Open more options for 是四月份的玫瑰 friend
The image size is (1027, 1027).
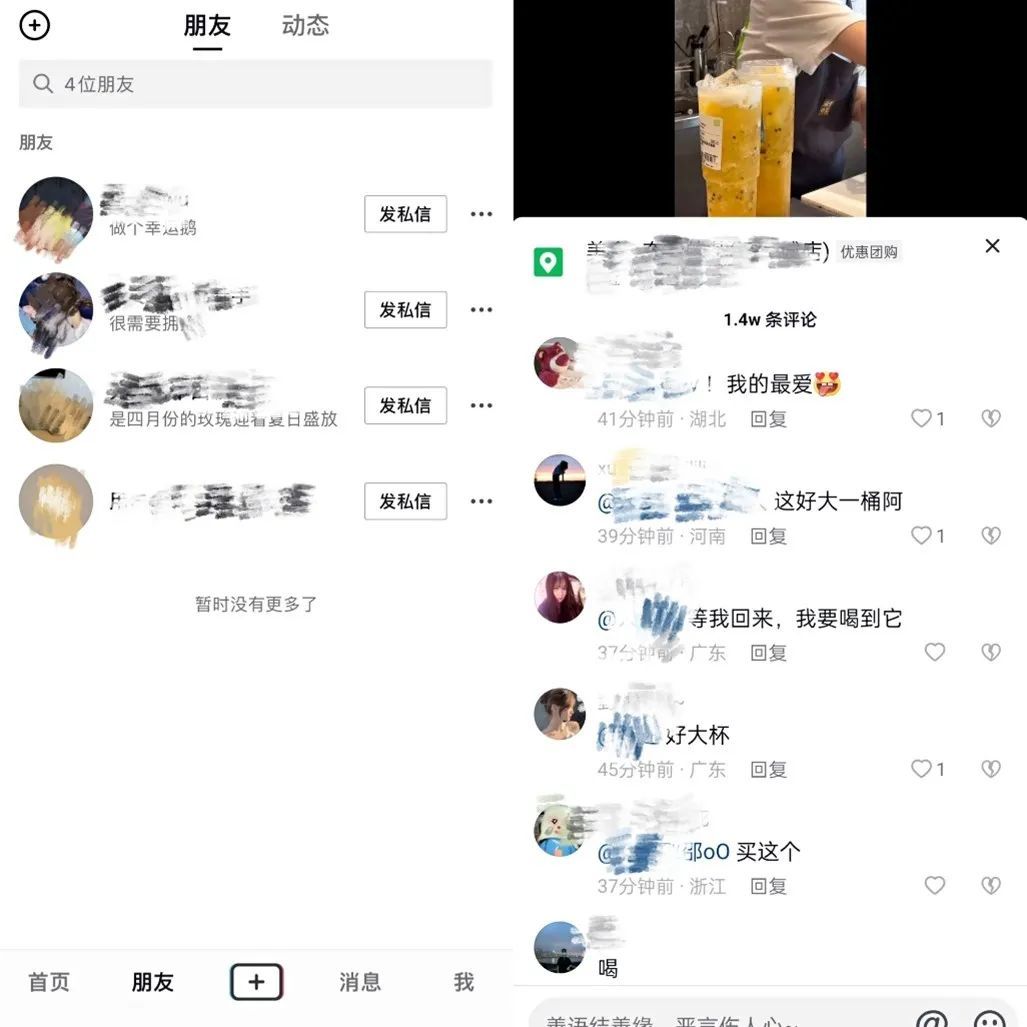482,405
